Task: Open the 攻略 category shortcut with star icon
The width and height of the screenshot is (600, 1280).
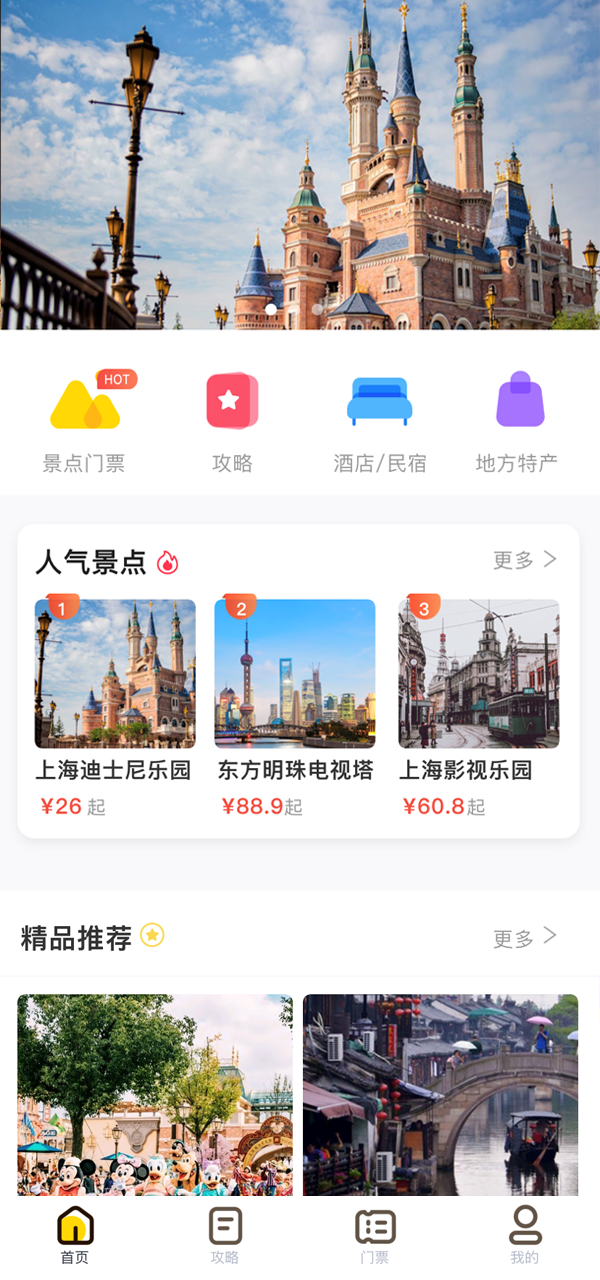Action: tap(232, 422)
